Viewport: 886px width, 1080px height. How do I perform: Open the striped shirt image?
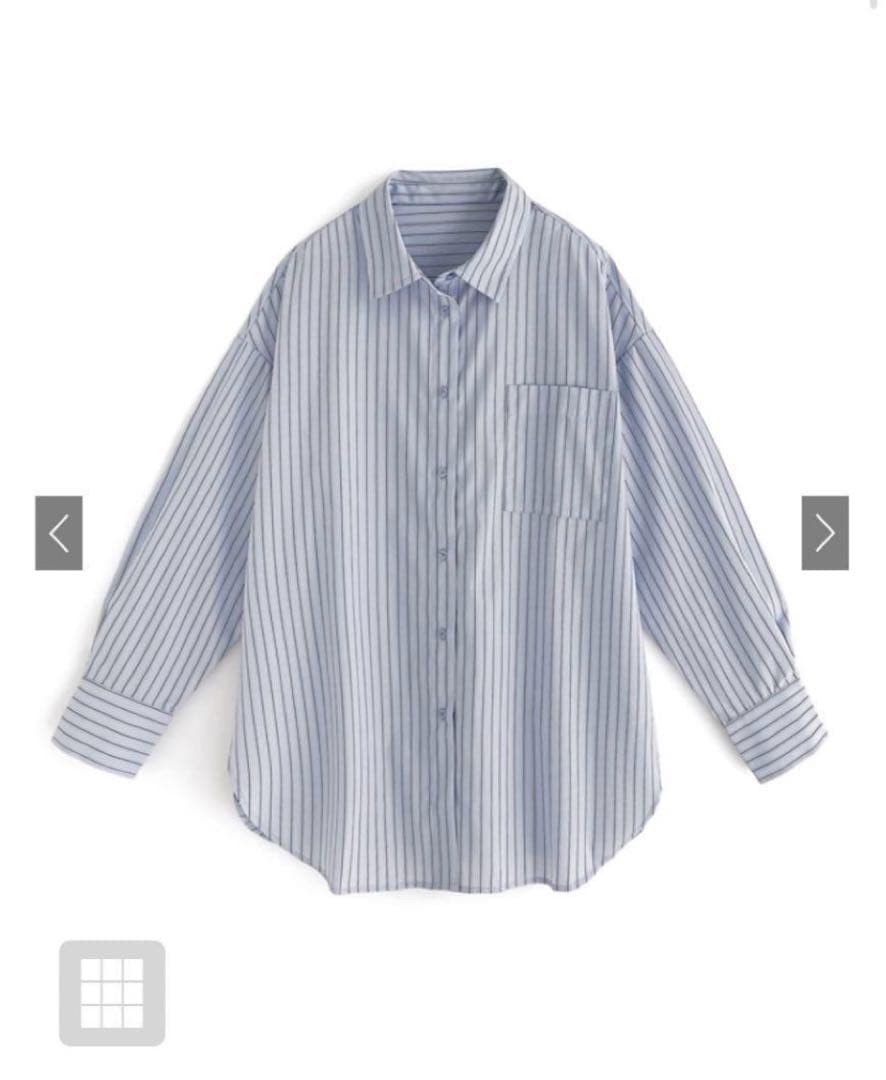441,530
